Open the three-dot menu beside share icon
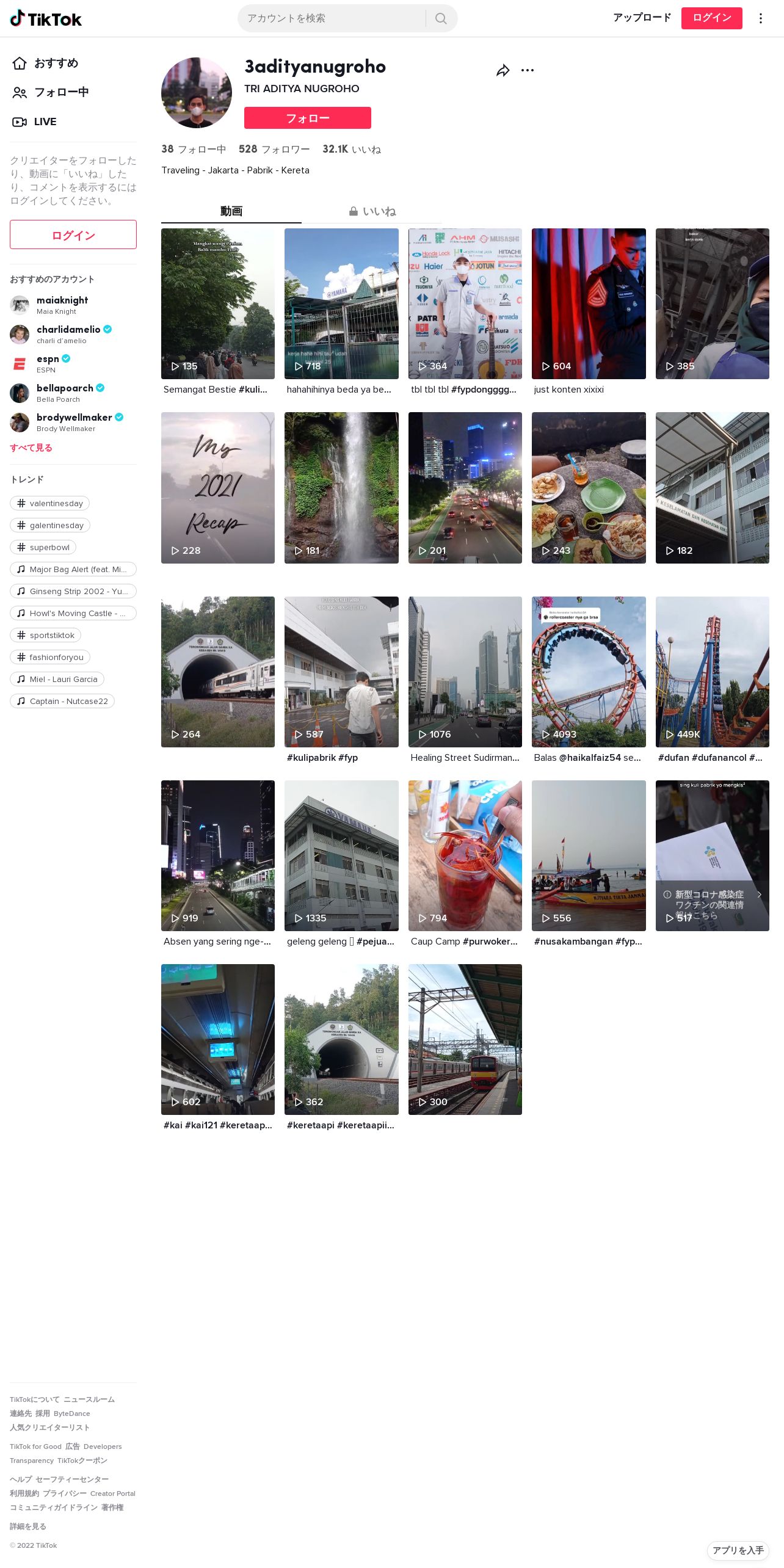 click(x=528, y=70)
